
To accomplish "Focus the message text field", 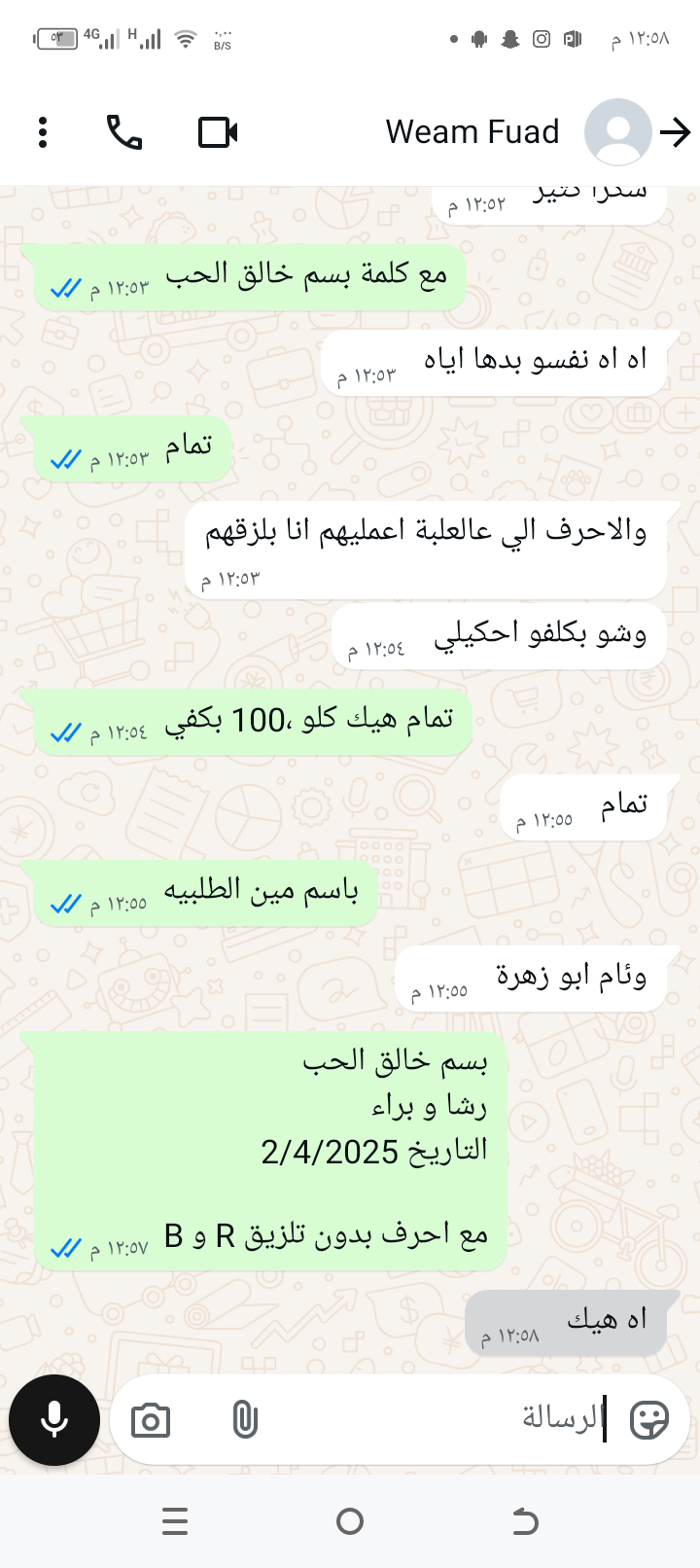I will tap(437, 1420).
